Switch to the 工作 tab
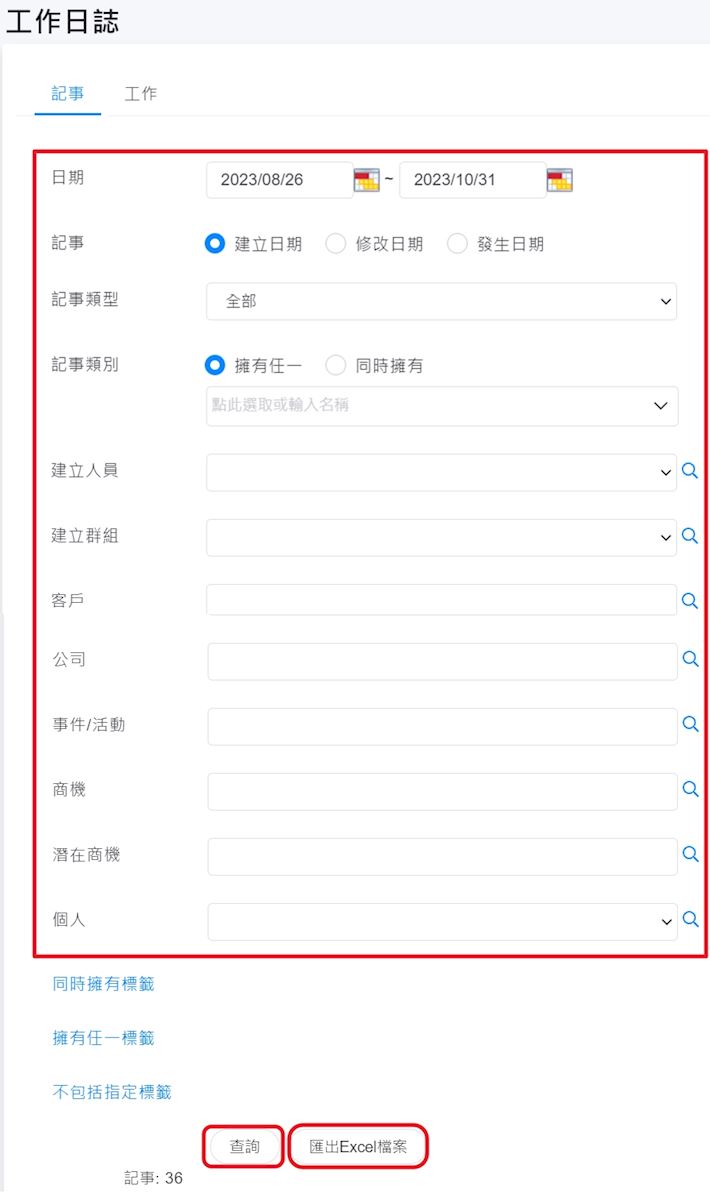The height and width of the screenshot is (1201, 710). point(140,94)
